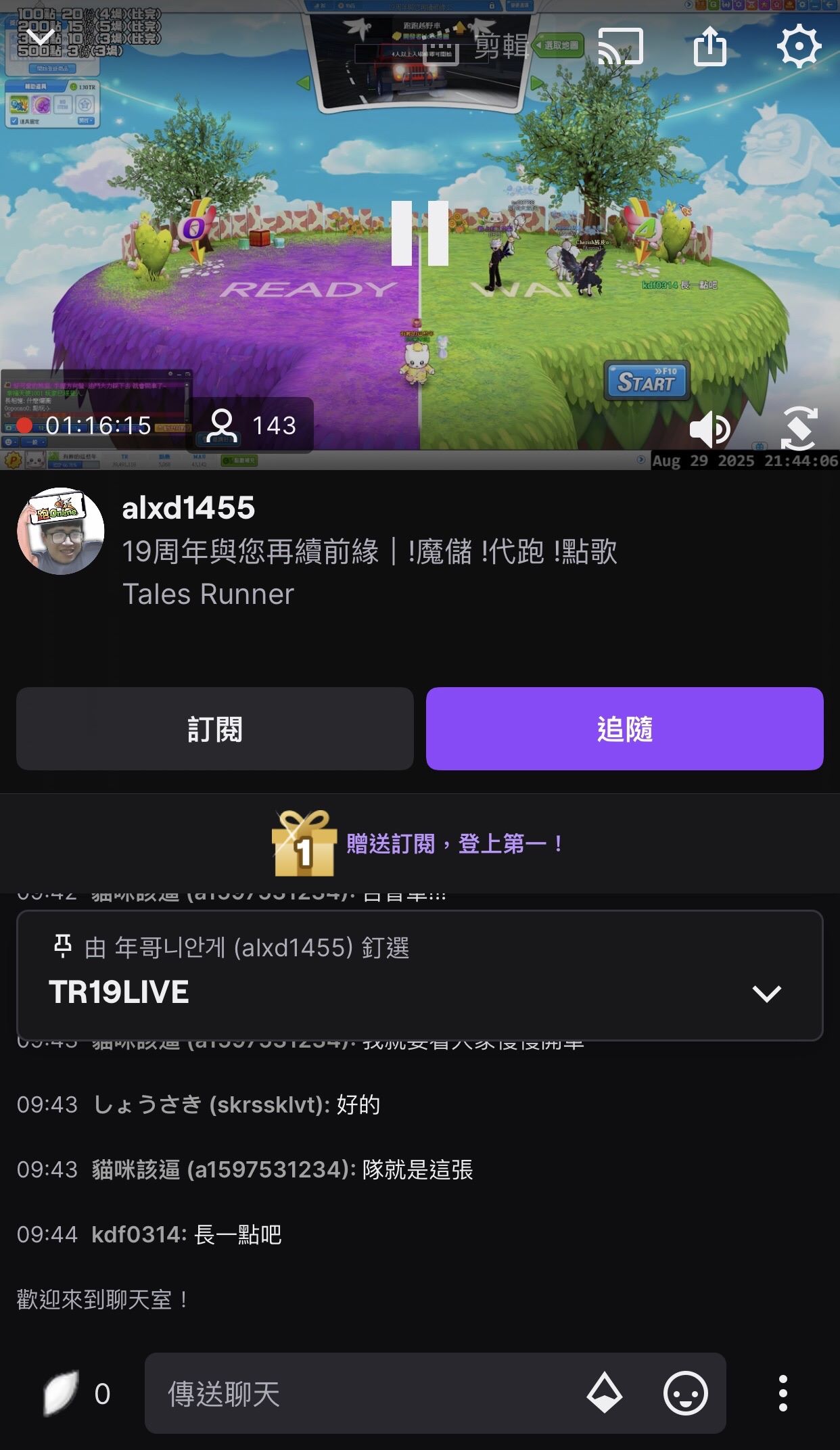Open the channel points balance
Image resolution: width=840 pixels, height=1450 pixels.
click(74, 1394)
